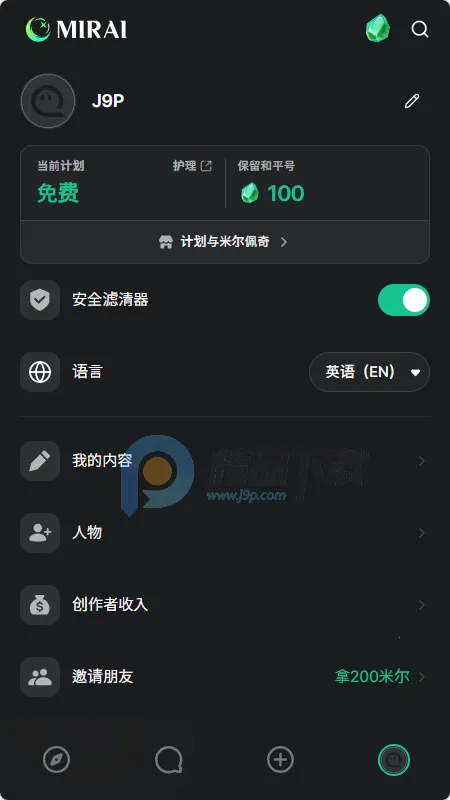This screenshot has width=450, height=800.
Task: Open the search icon in header
Action: point(419,29)
